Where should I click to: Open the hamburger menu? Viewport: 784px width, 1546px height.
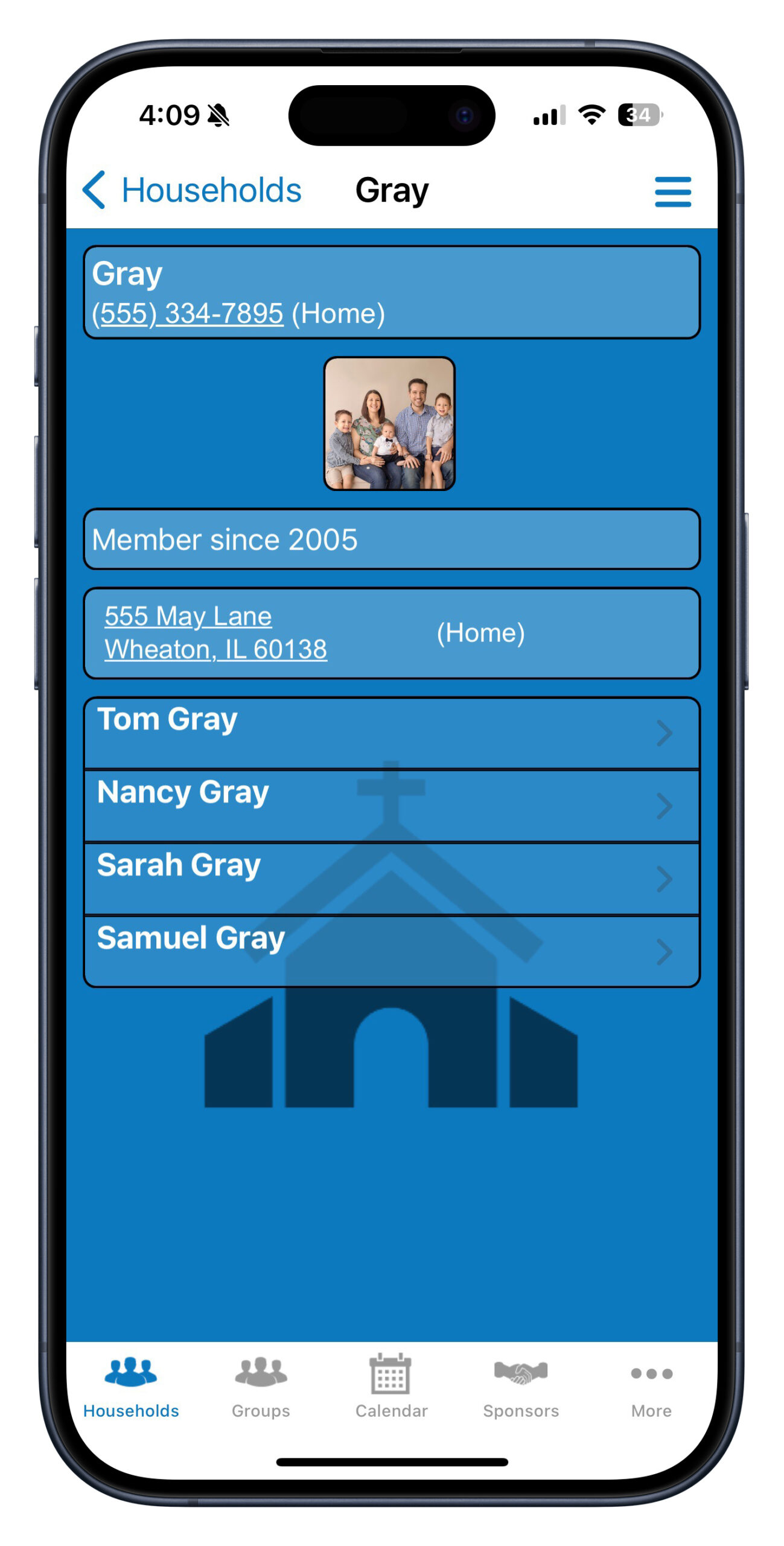(x=672, y=191)
